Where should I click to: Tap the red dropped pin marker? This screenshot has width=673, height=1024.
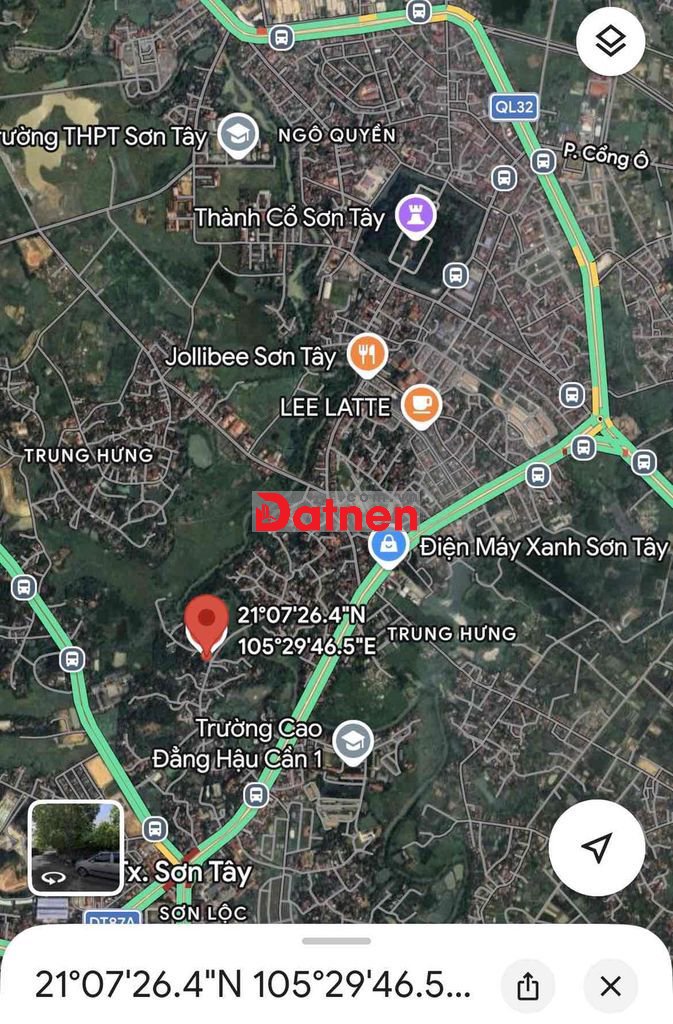(207, 626)
